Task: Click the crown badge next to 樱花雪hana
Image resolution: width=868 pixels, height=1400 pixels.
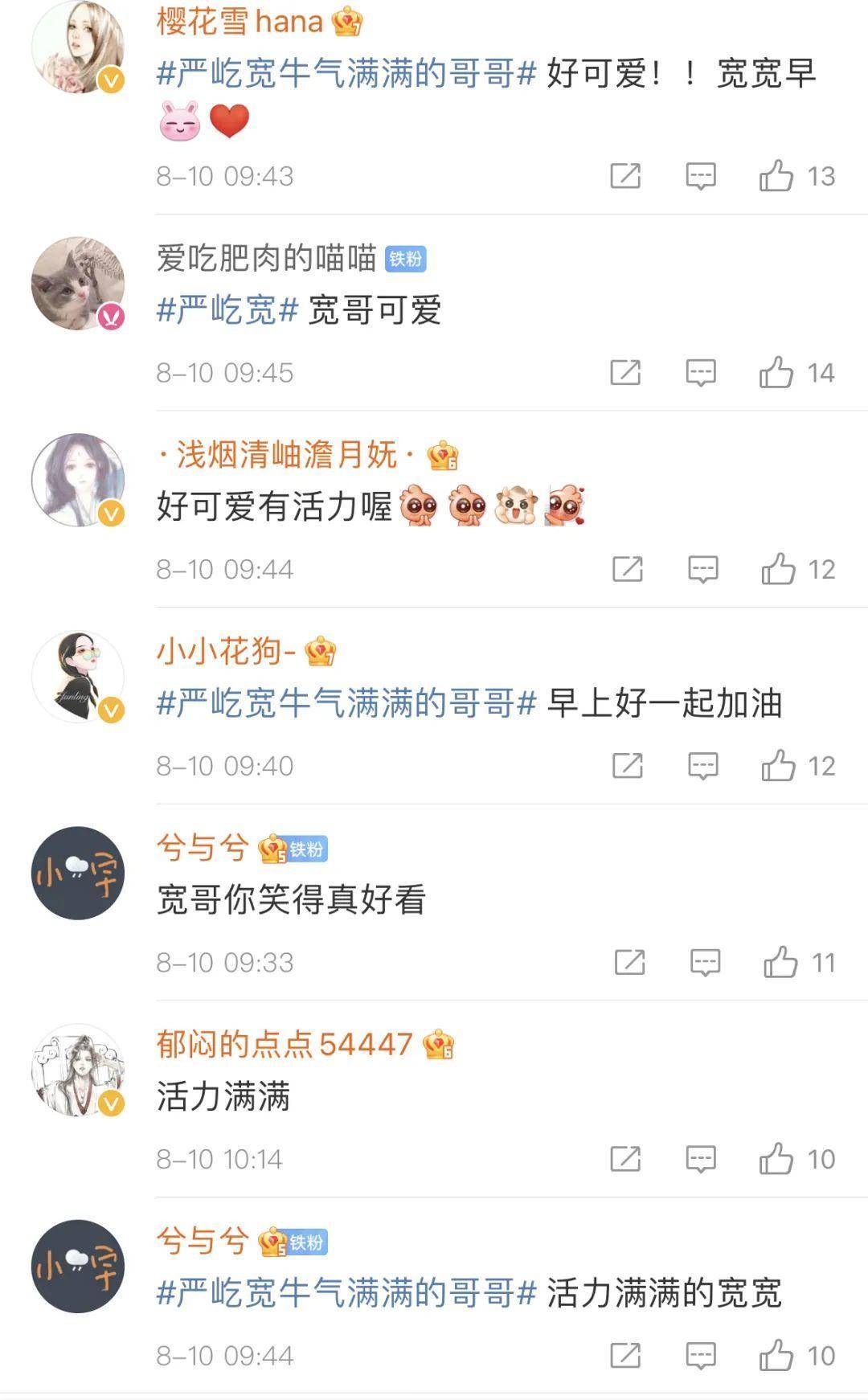Action: pos(349,23)
